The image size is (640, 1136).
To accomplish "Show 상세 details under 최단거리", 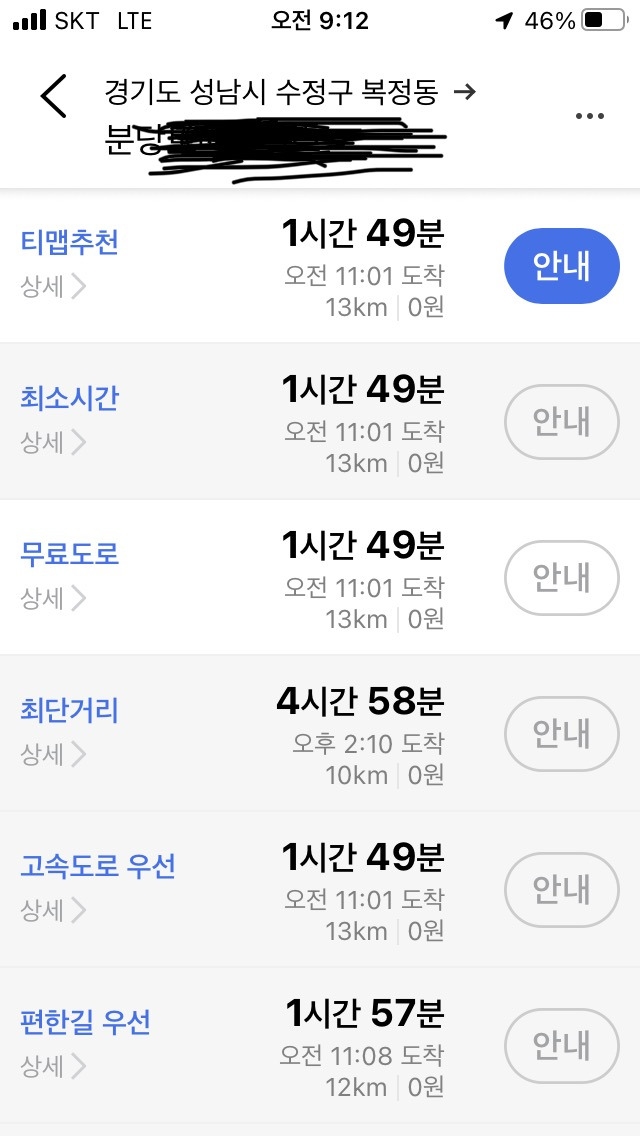I will [53, 754].
